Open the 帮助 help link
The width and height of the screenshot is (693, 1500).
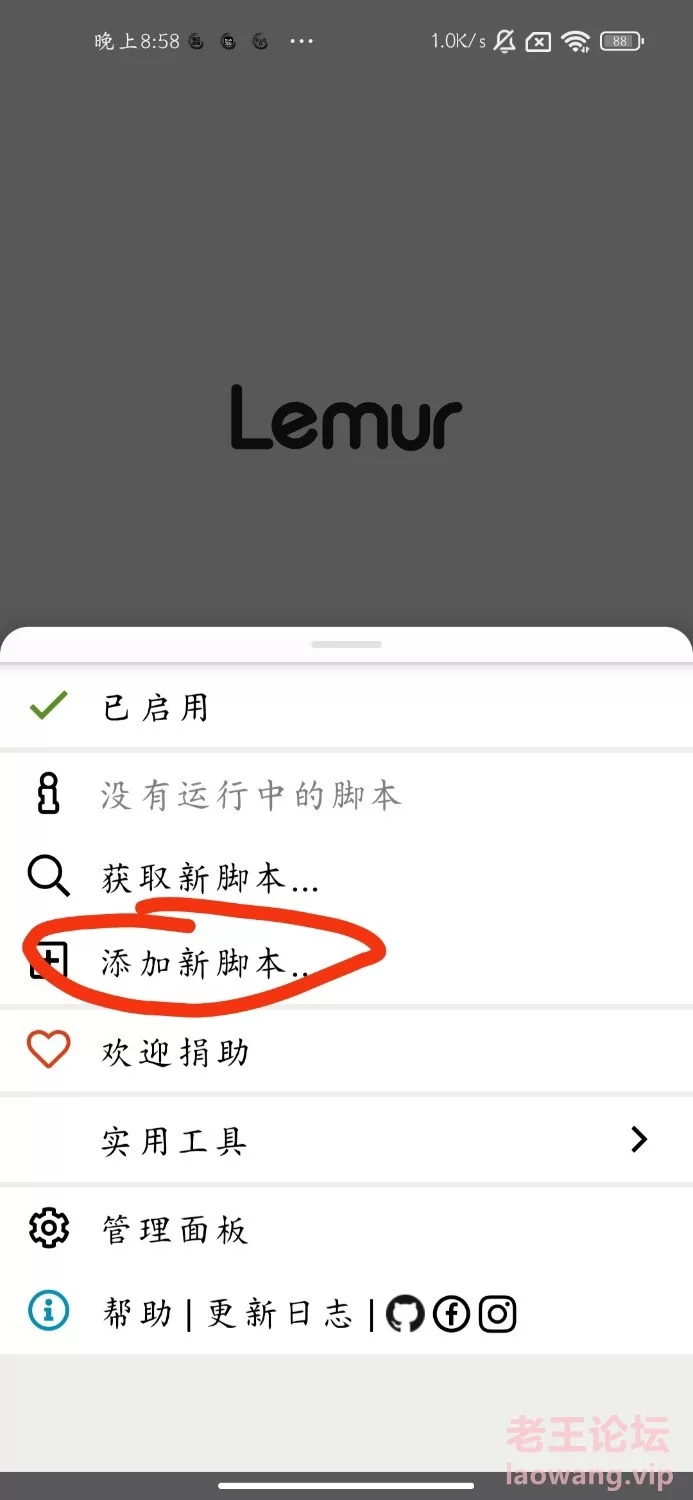click(x=137, y=1313)
